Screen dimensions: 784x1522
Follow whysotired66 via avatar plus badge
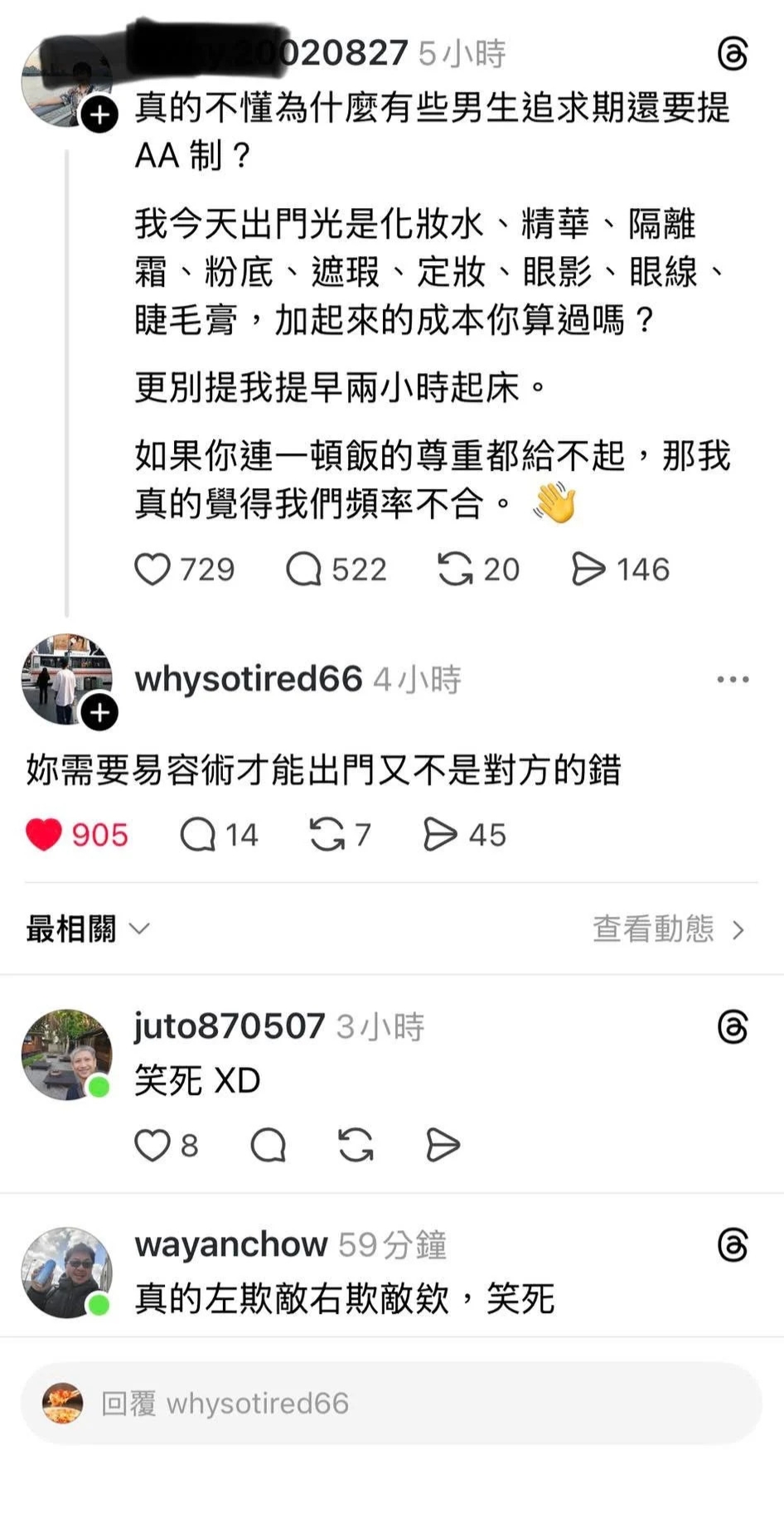point(99,713)
